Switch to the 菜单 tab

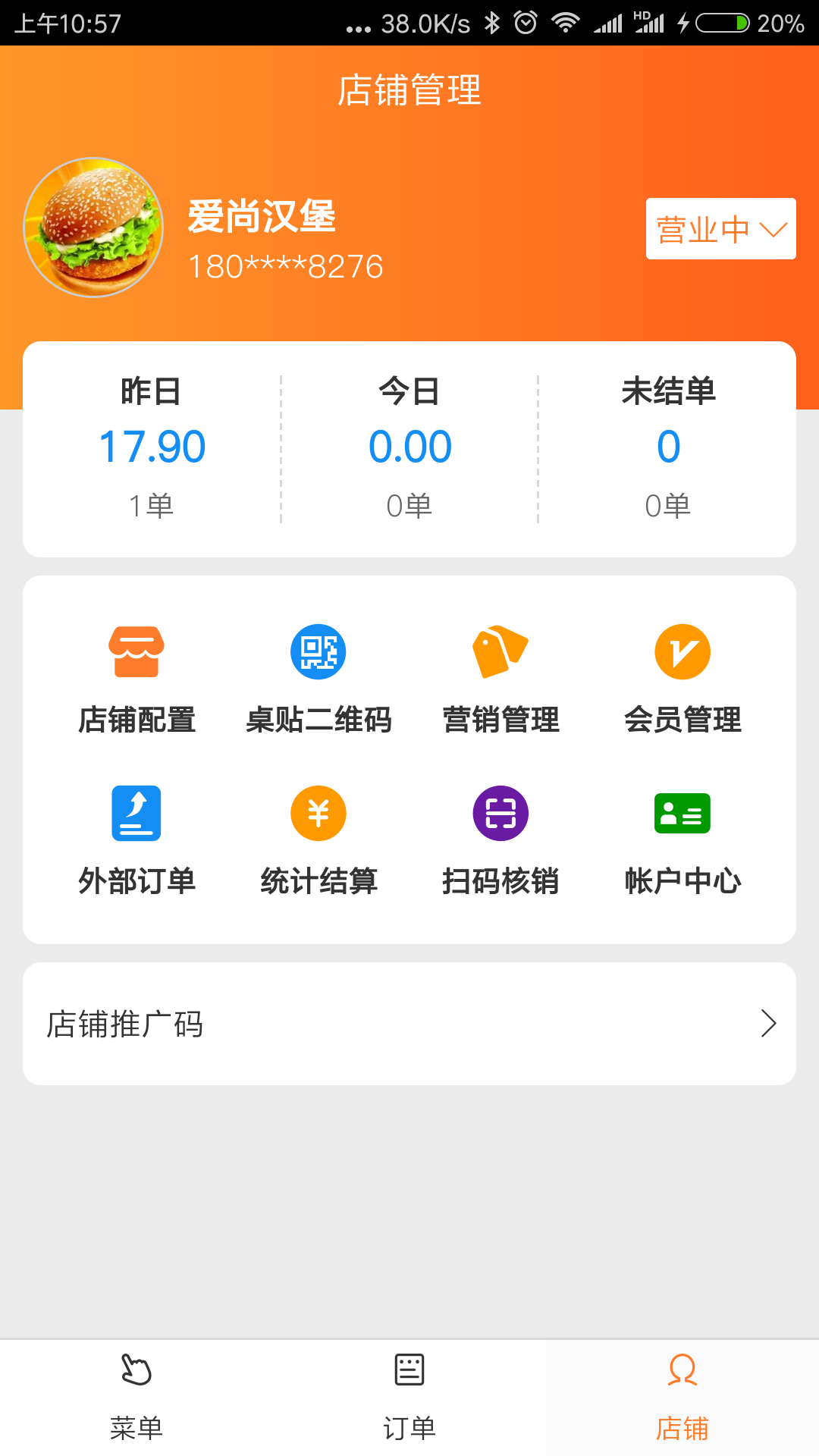click(x=136, y=1397)
